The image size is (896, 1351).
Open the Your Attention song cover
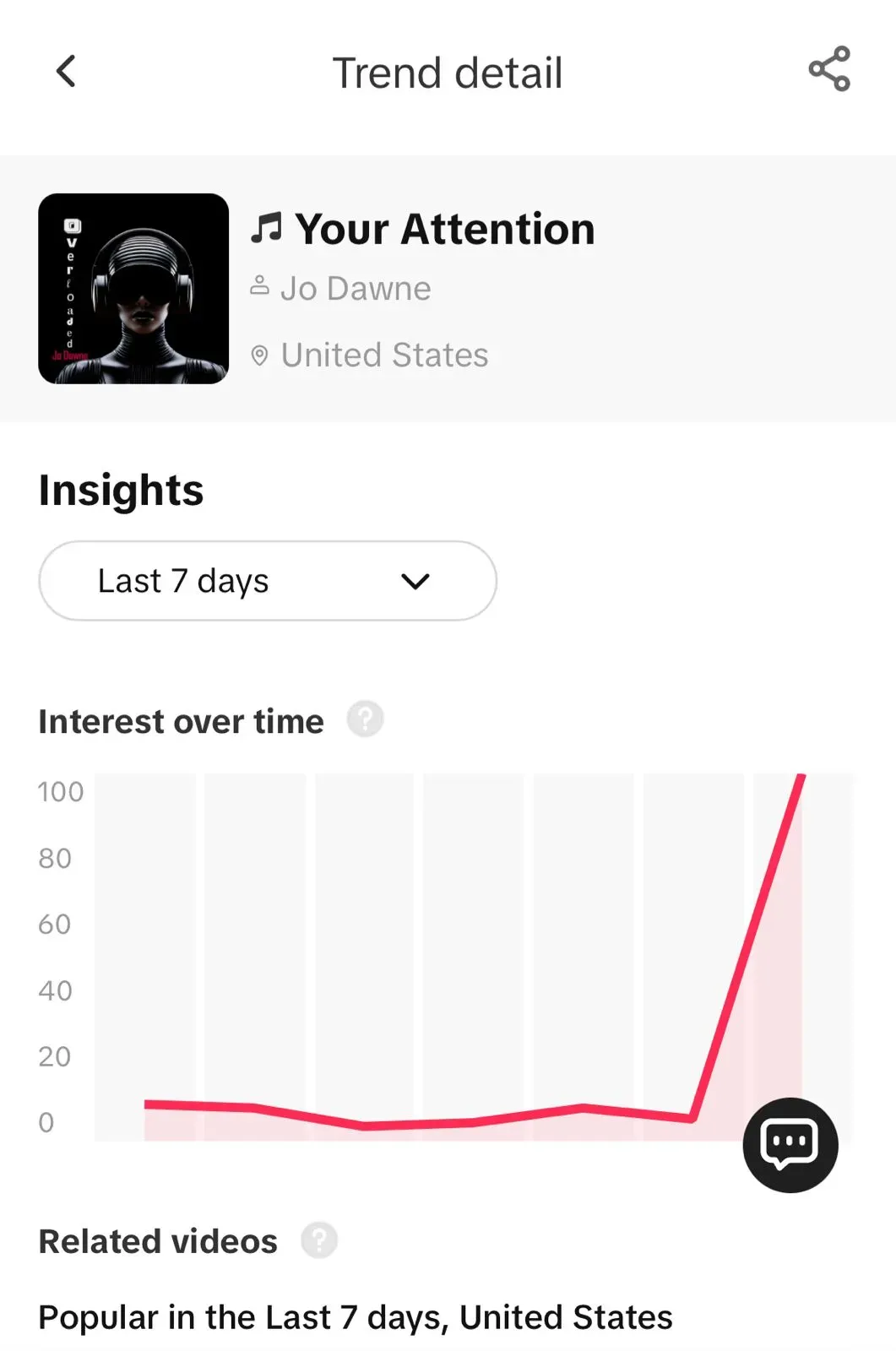133,289
